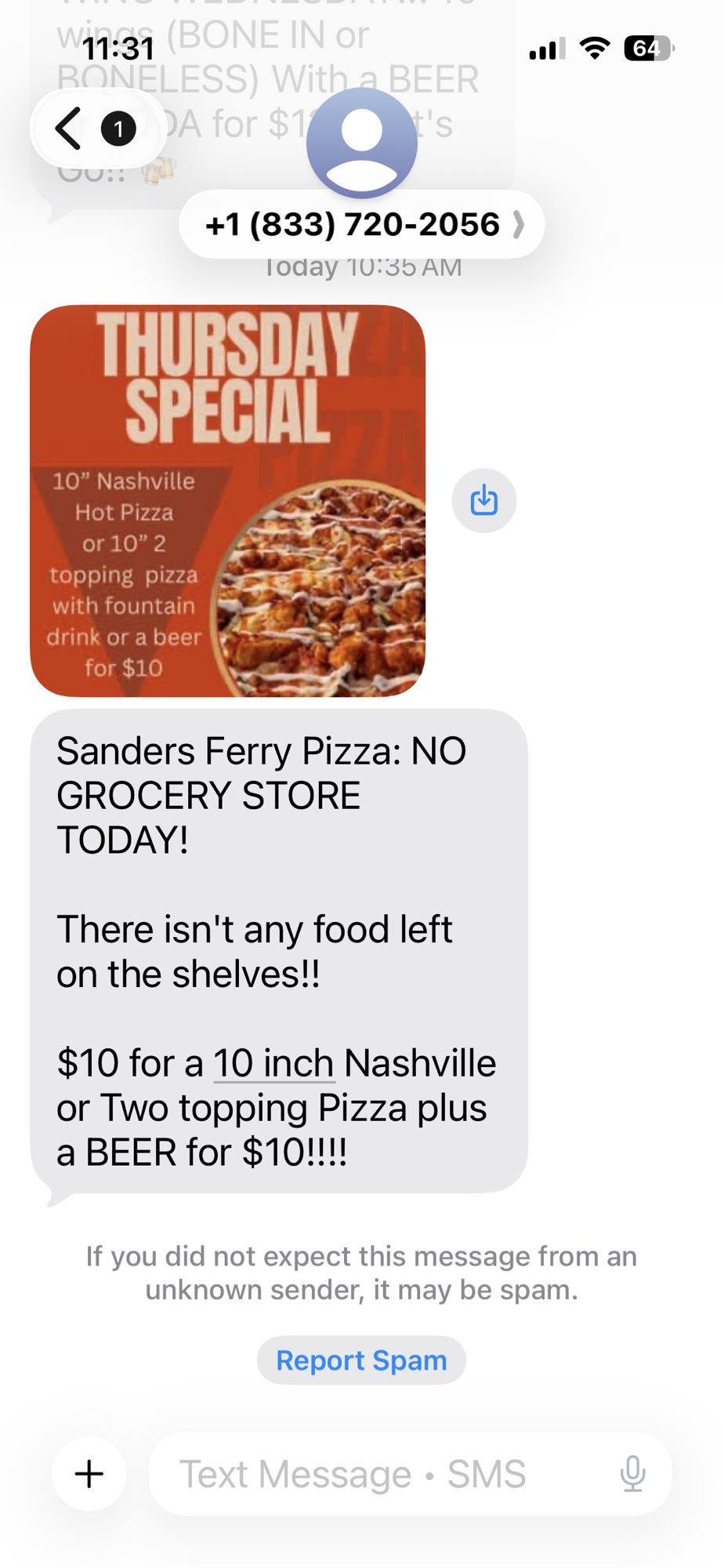Go back to the messages list

[x=71, y=129]
